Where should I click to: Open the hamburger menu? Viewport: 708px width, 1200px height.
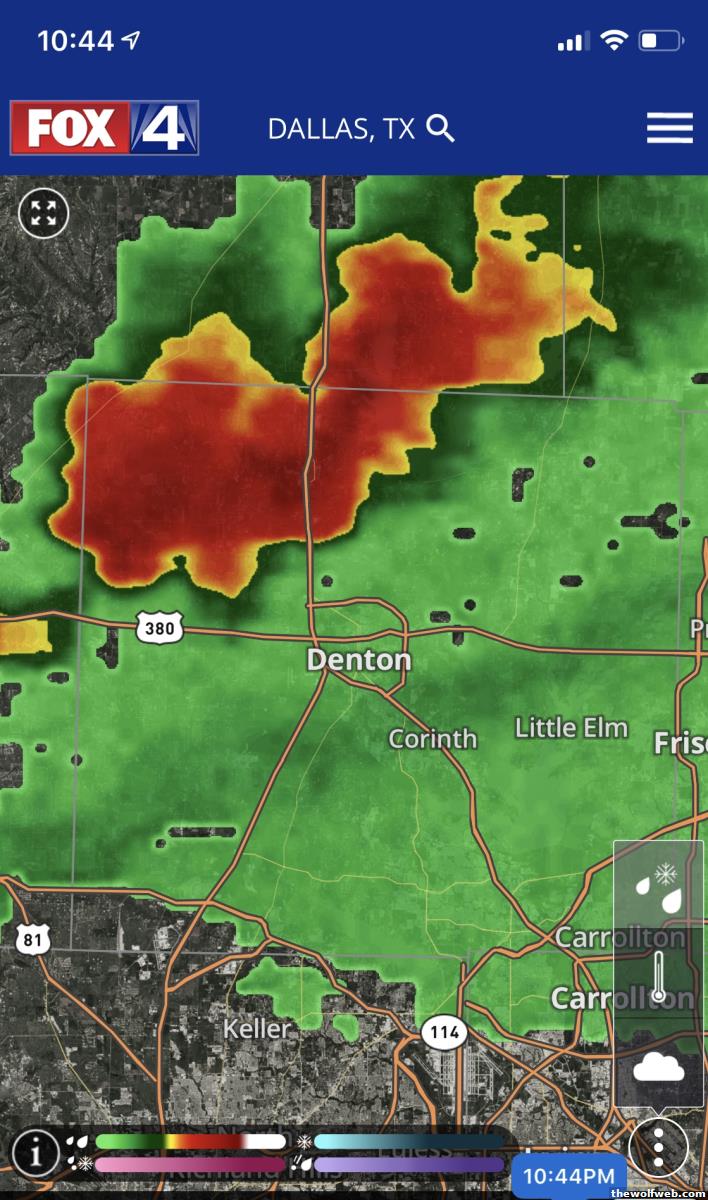pos(669,128)
